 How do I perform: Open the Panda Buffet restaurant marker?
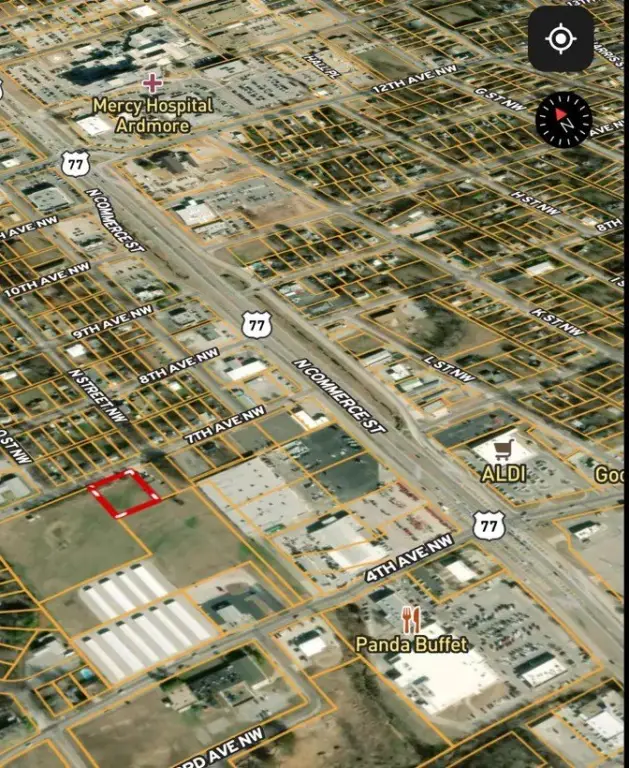pos(411,619)
